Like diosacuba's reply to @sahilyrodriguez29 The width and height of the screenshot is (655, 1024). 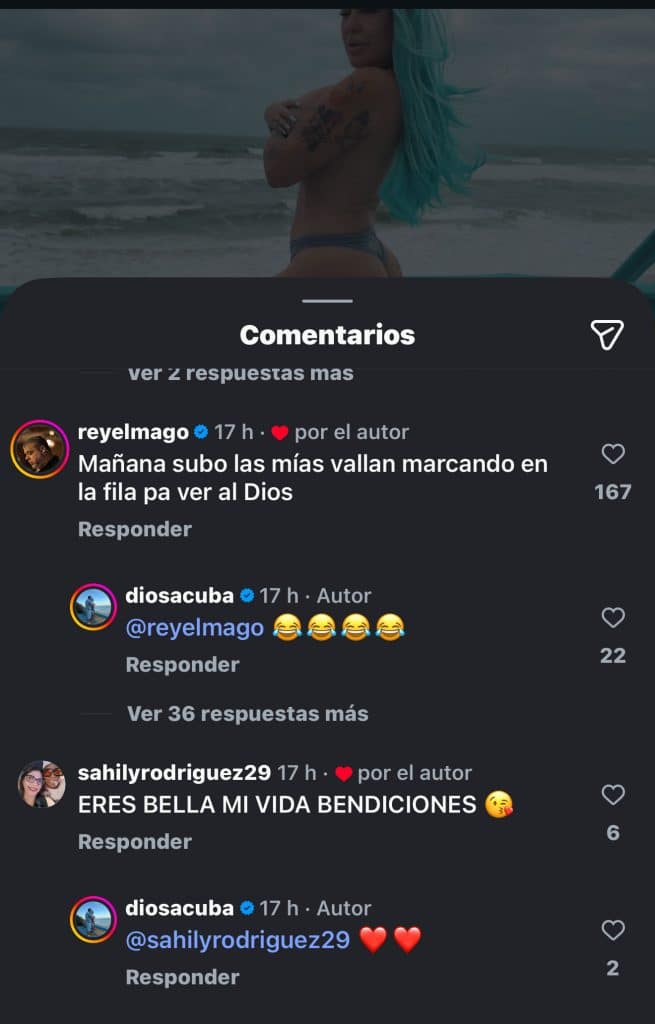[x=613, y=931]
